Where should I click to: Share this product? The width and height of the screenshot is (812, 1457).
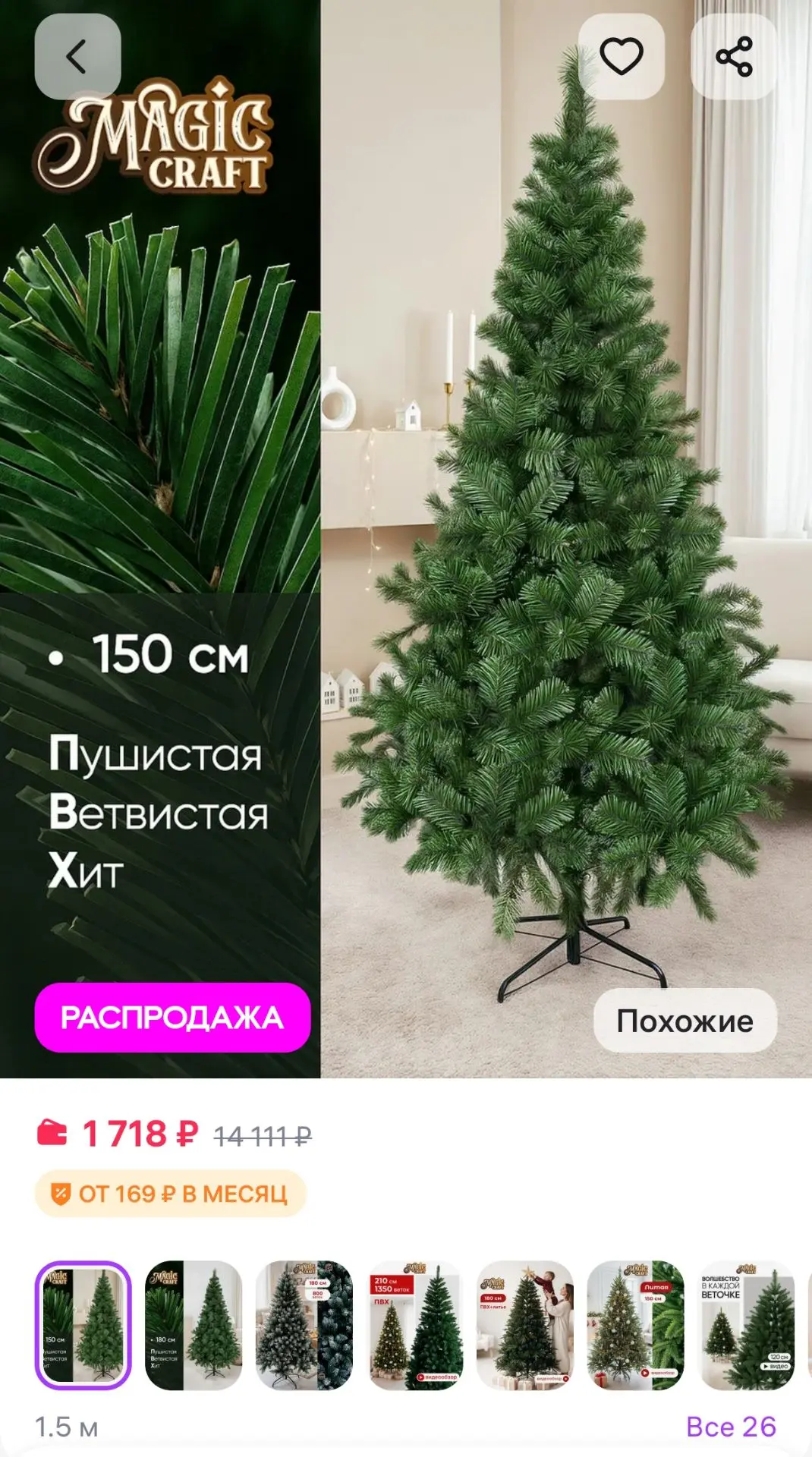pos(734,56)
